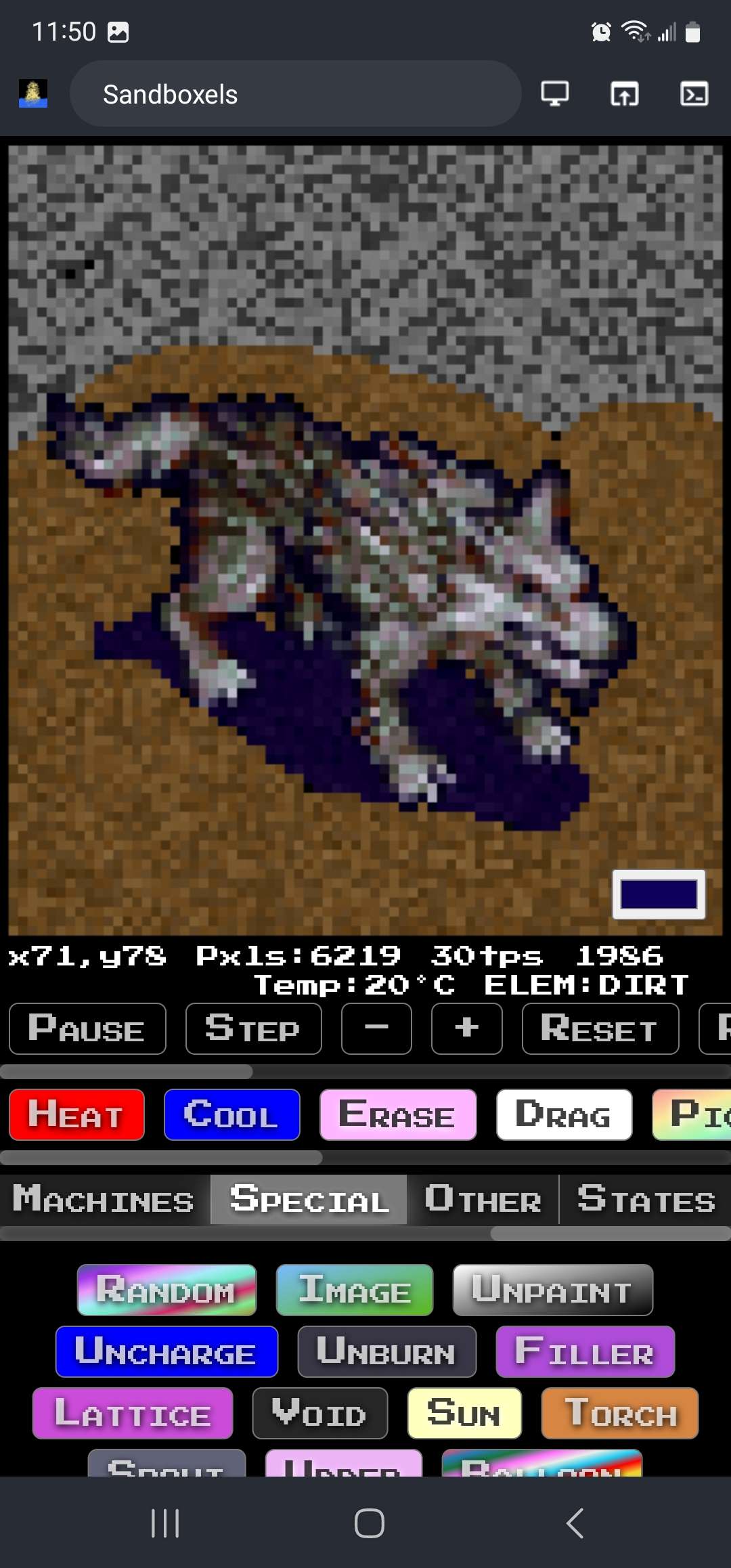The image size is (731, 1568).
Task: Activate the Erase tool
Action: pos(397,1114)
